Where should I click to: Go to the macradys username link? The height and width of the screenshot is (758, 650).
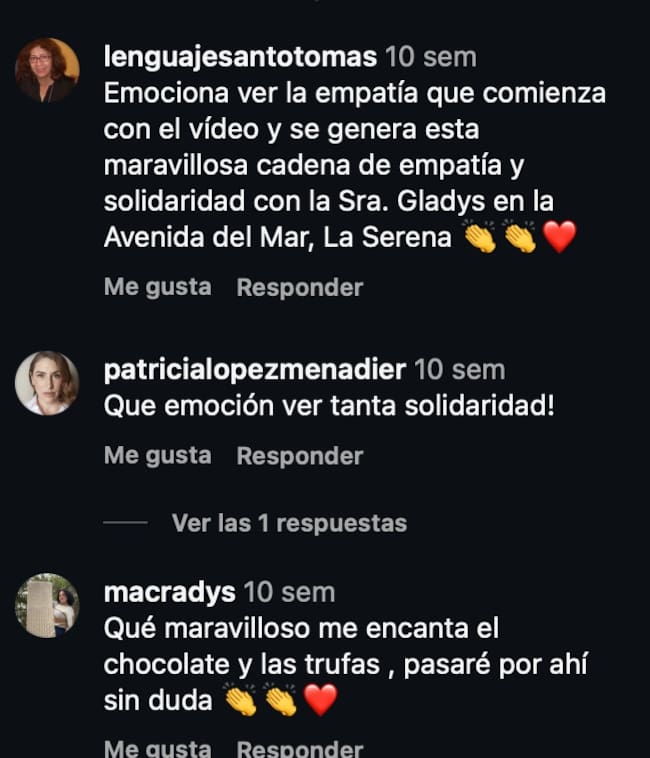170,592
